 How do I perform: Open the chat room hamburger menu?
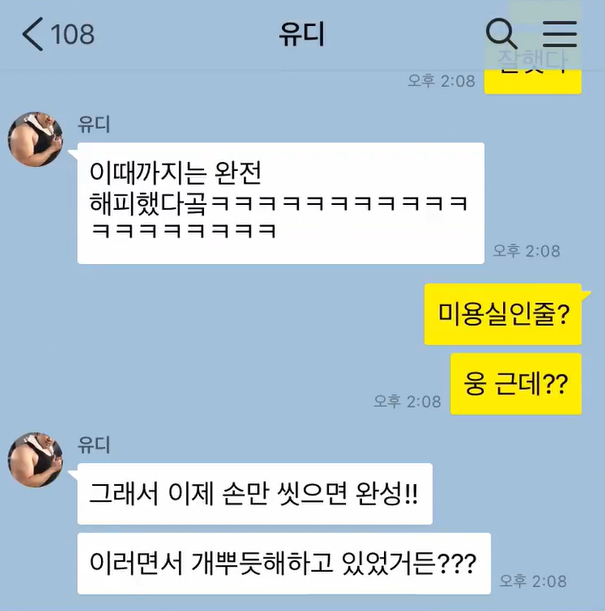559,34
